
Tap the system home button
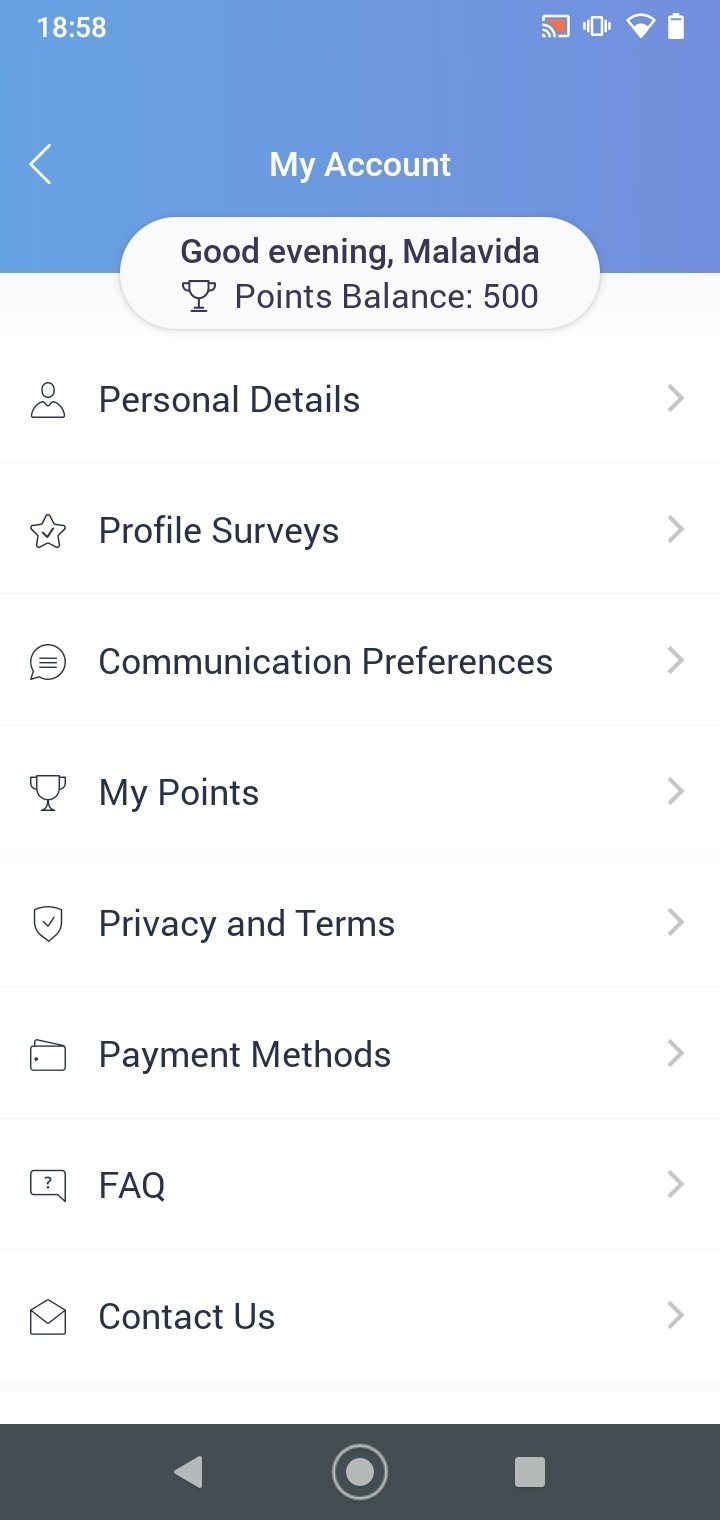tap(359, 1472)
